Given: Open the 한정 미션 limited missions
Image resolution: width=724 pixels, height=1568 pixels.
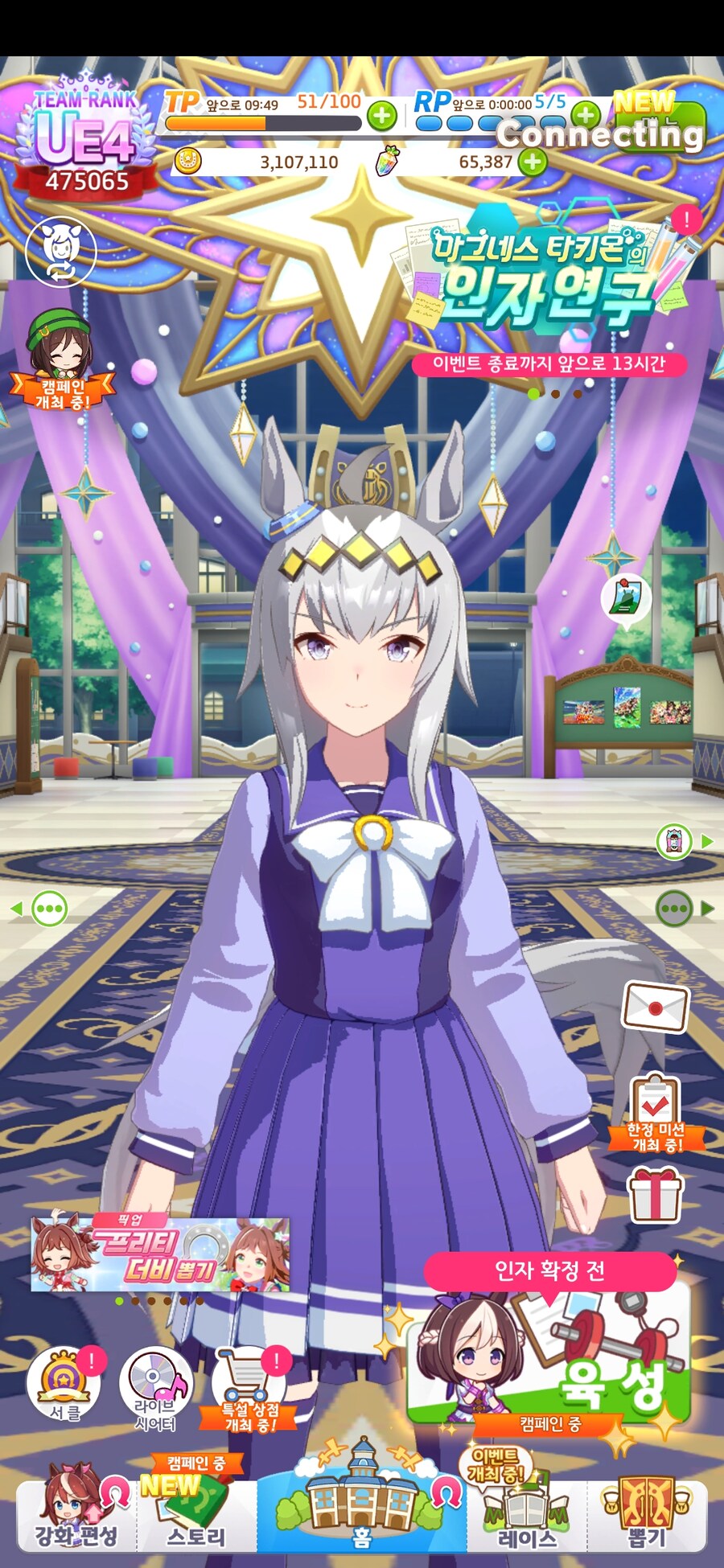Looking at the screenshot, I should coord(656,1114).
